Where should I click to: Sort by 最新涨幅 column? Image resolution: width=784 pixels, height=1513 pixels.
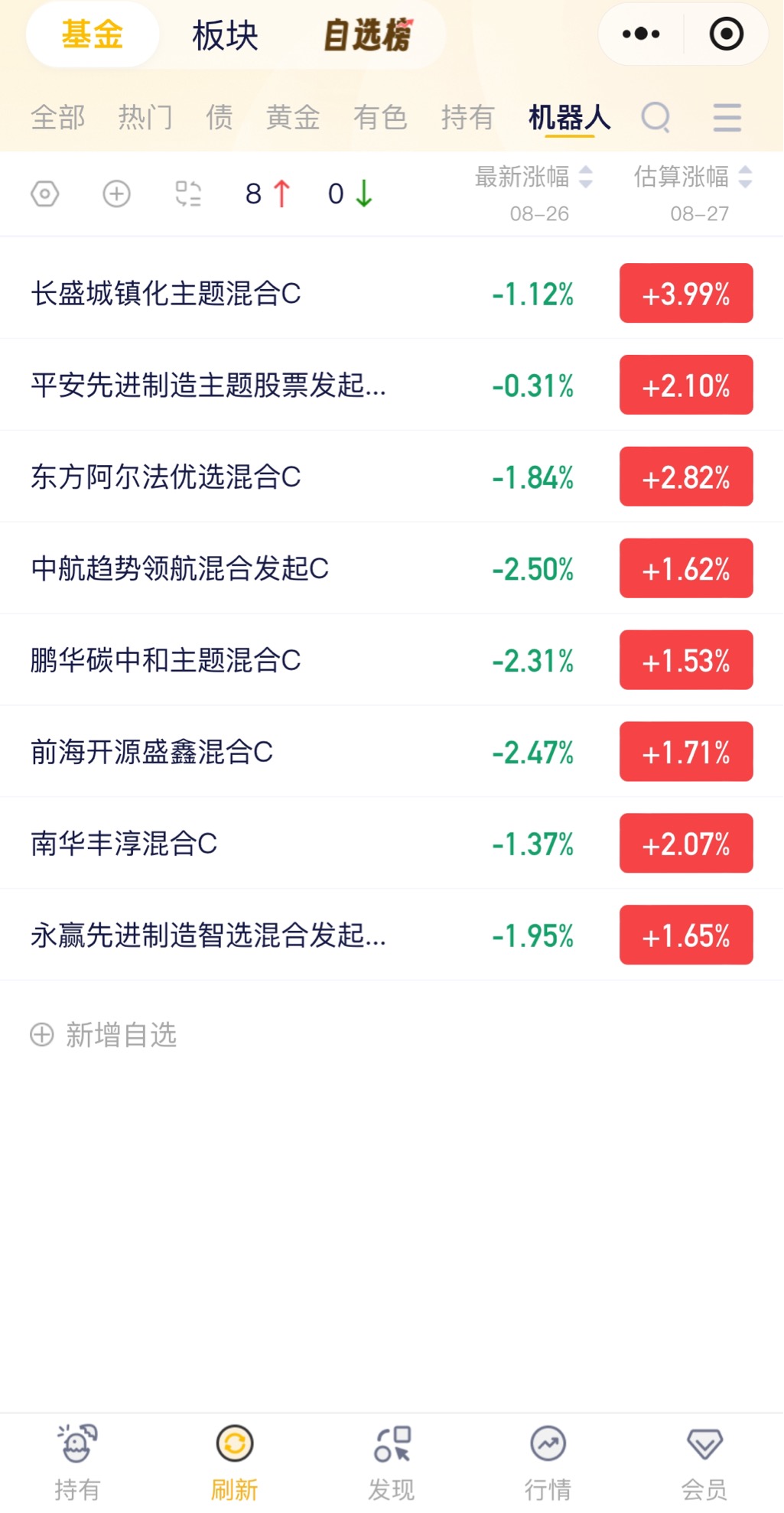(x=533, y=177)
